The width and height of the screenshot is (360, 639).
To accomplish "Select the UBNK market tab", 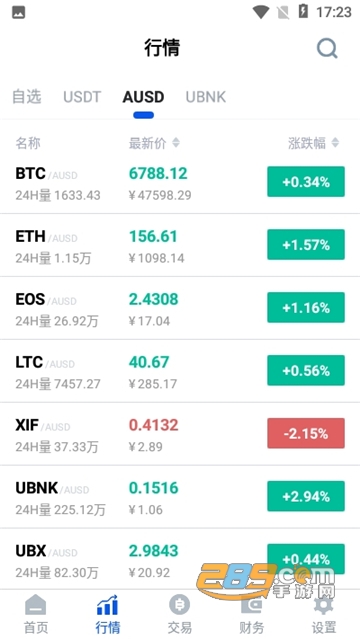I will tap(205, 97).
